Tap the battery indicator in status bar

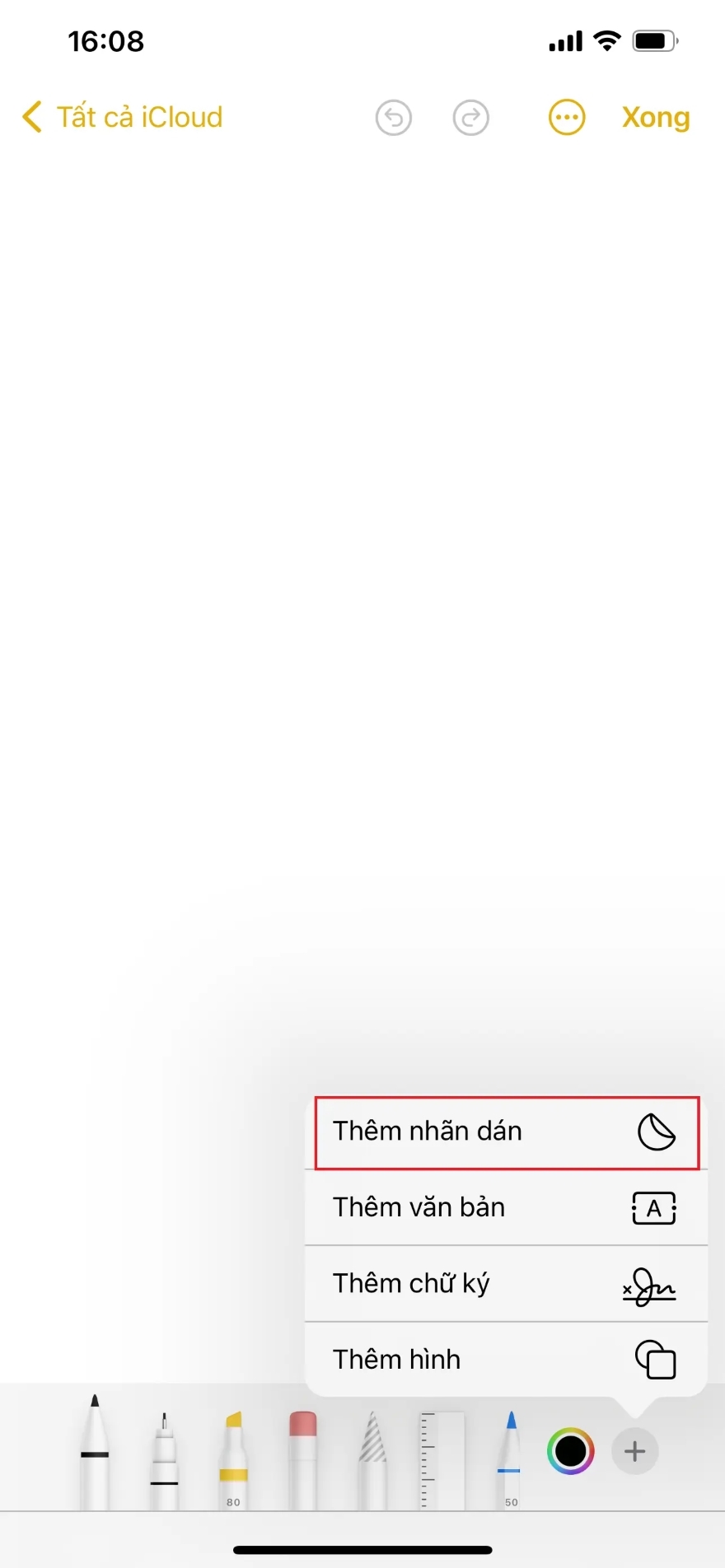pos(655,40)
